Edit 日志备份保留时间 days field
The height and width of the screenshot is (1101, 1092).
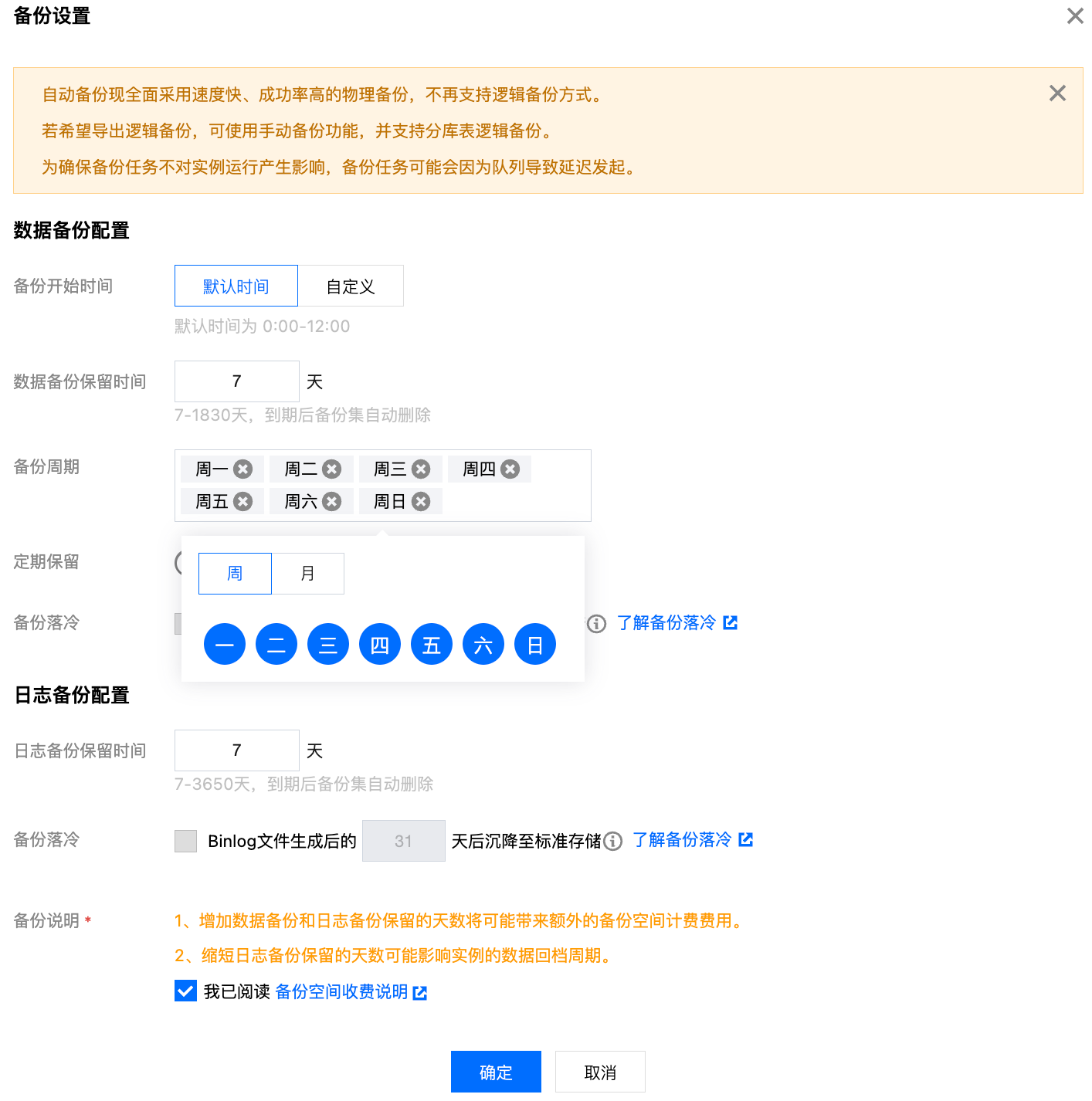(236, 750)
